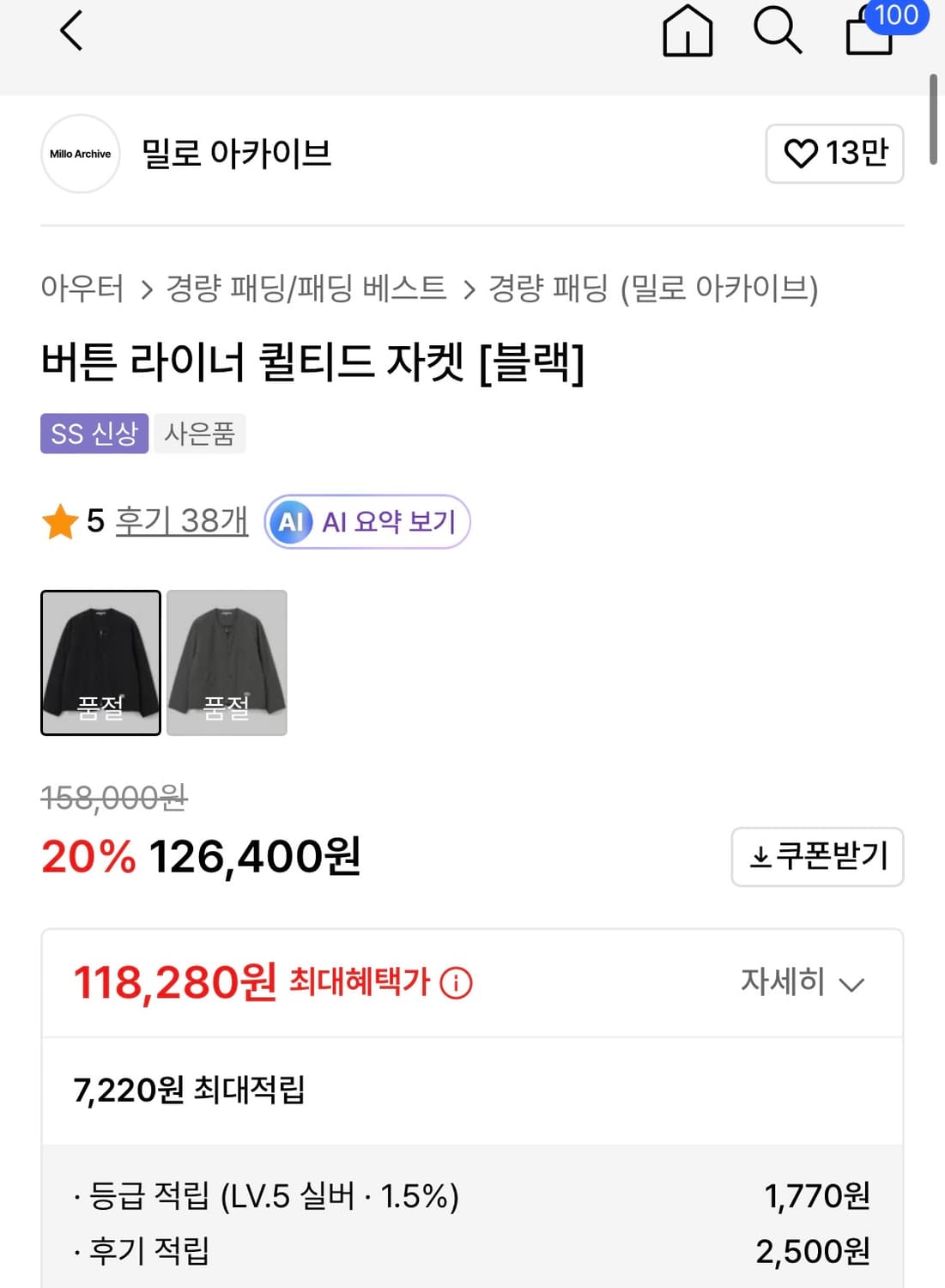Open the home screen via house icon

[x=686, y=33]
